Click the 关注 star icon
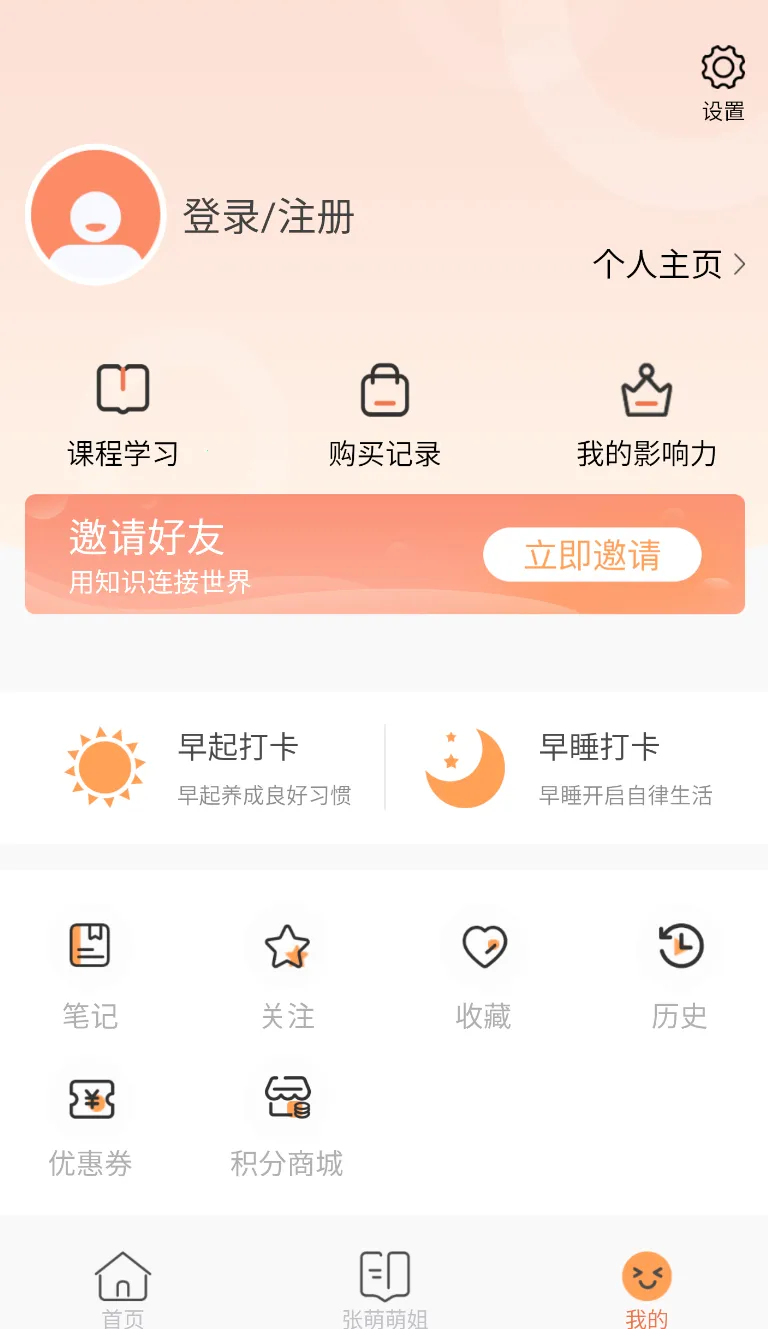The image size is (768, 1329). click(x=286, y=945)
